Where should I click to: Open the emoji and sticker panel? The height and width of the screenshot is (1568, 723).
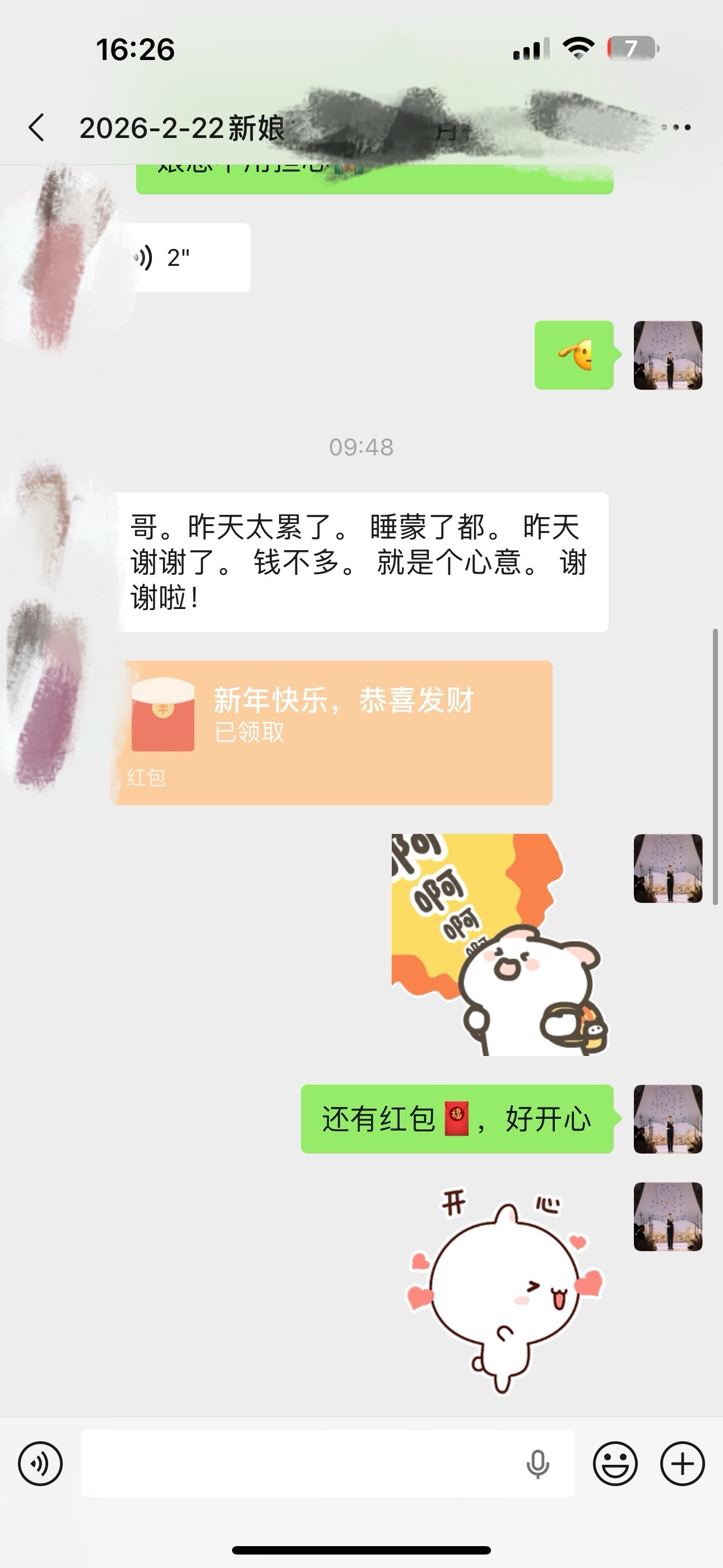click(615, 1463)
